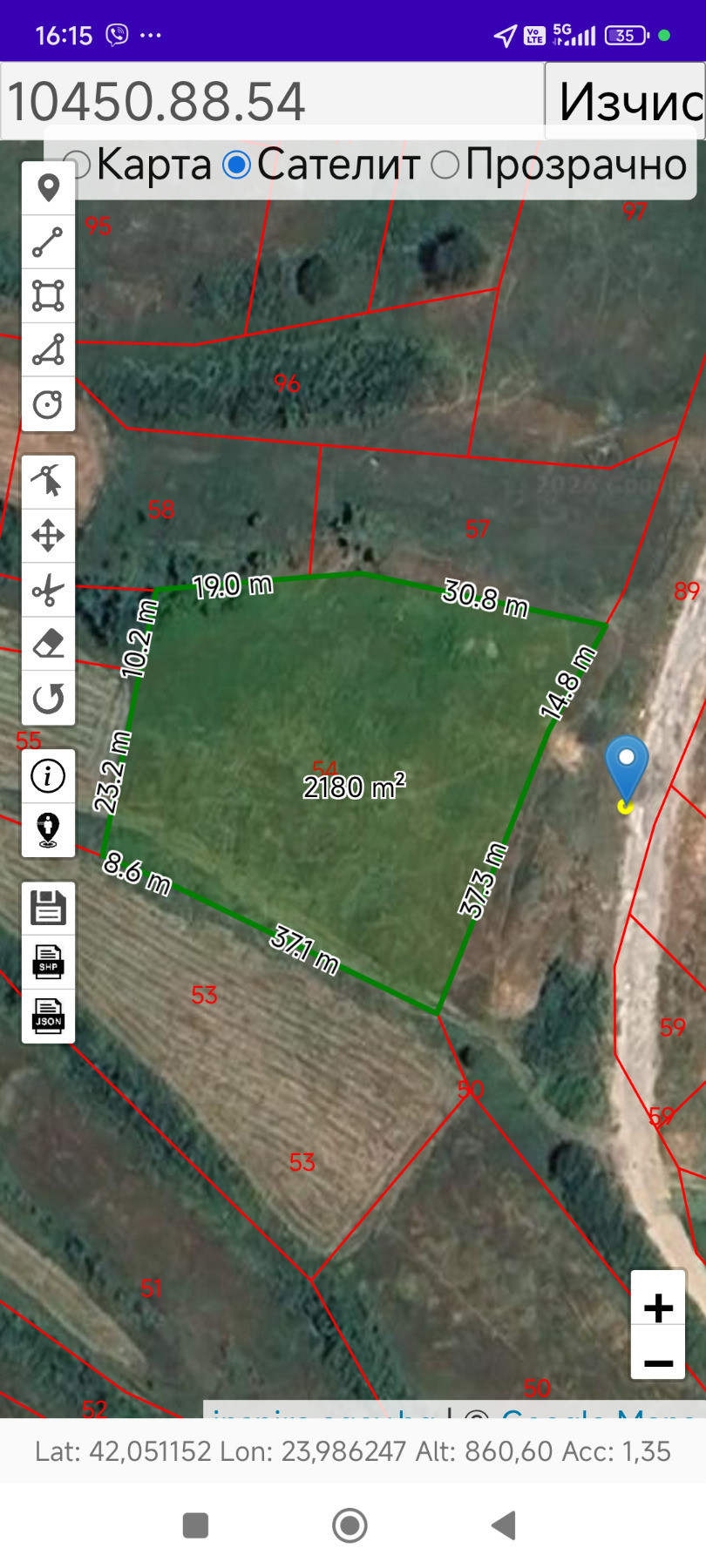Open the info tool
706x1568 pixels.
[48, 775]
